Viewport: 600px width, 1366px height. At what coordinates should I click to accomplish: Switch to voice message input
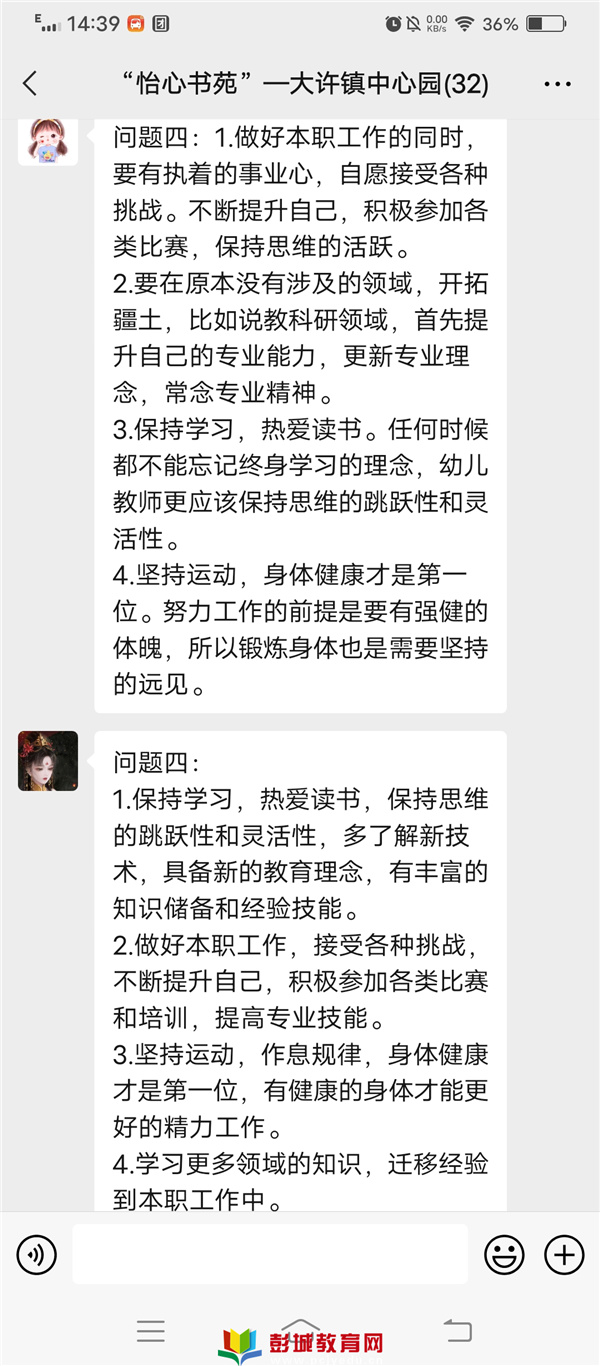coord(37,1253)
